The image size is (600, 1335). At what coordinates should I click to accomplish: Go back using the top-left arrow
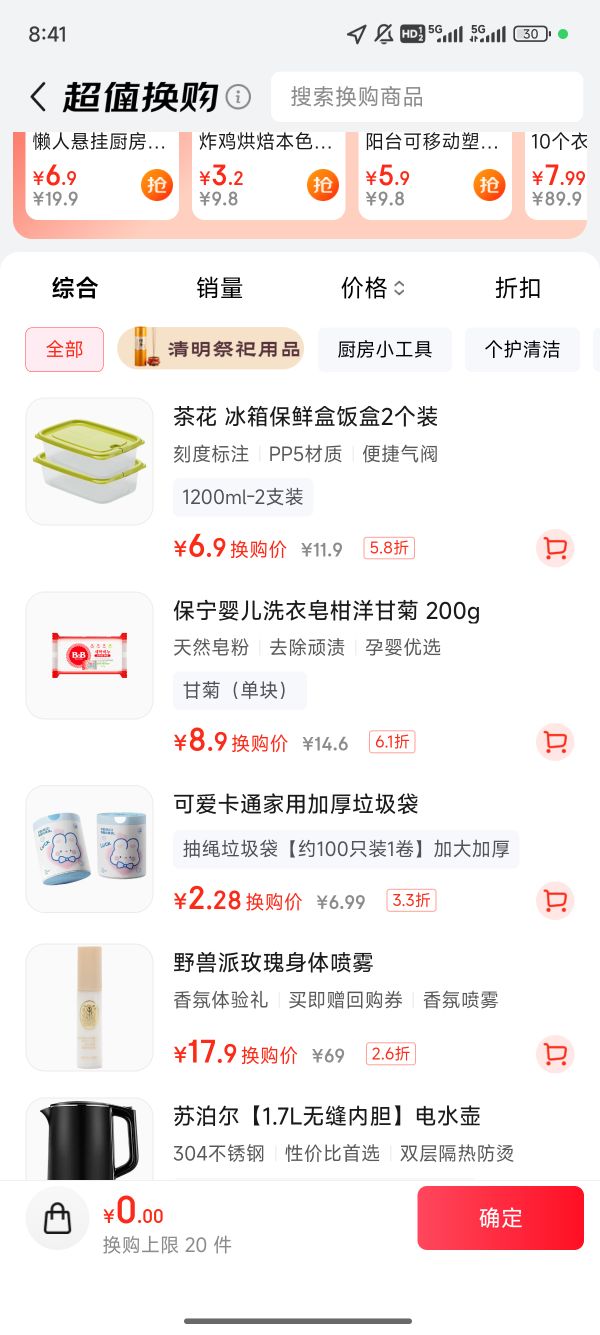pyautogui.click(x=38, y=97)
